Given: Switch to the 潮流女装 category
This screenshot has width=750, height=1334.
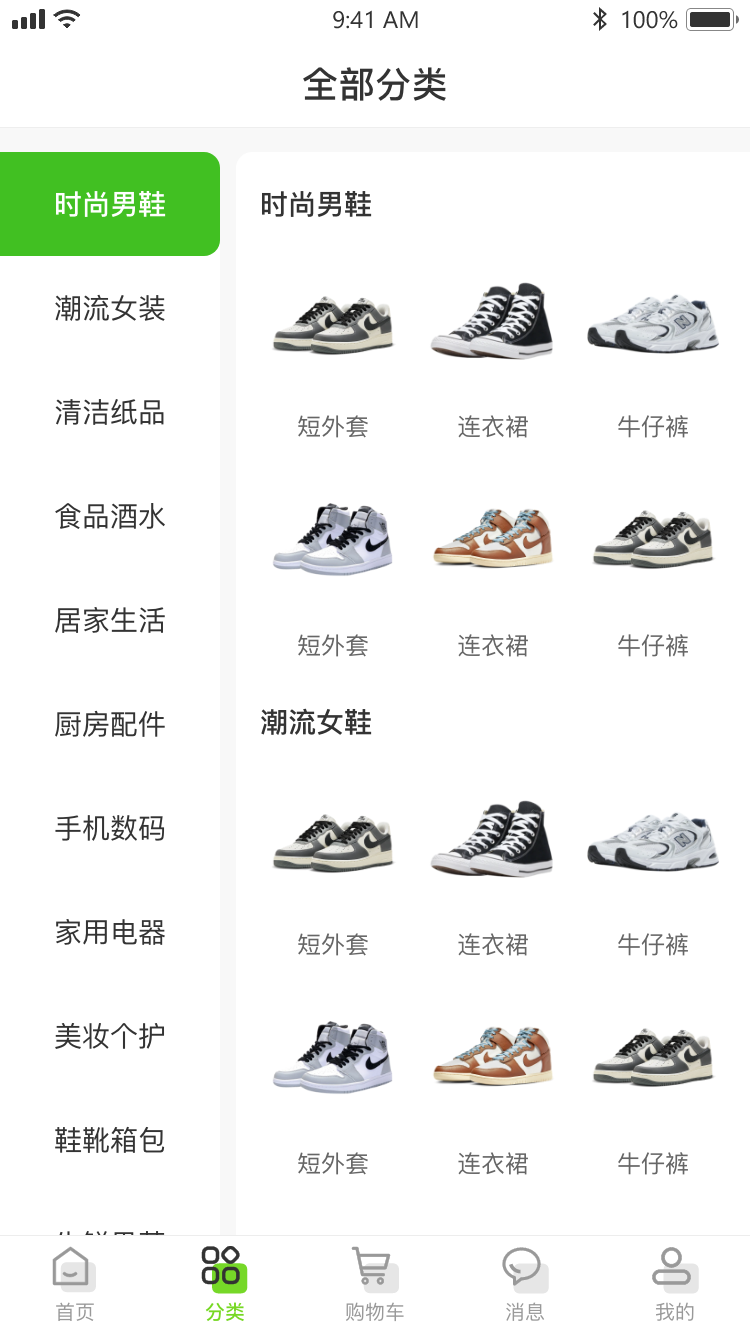Looking at the screenshot, I should point(110,309).
